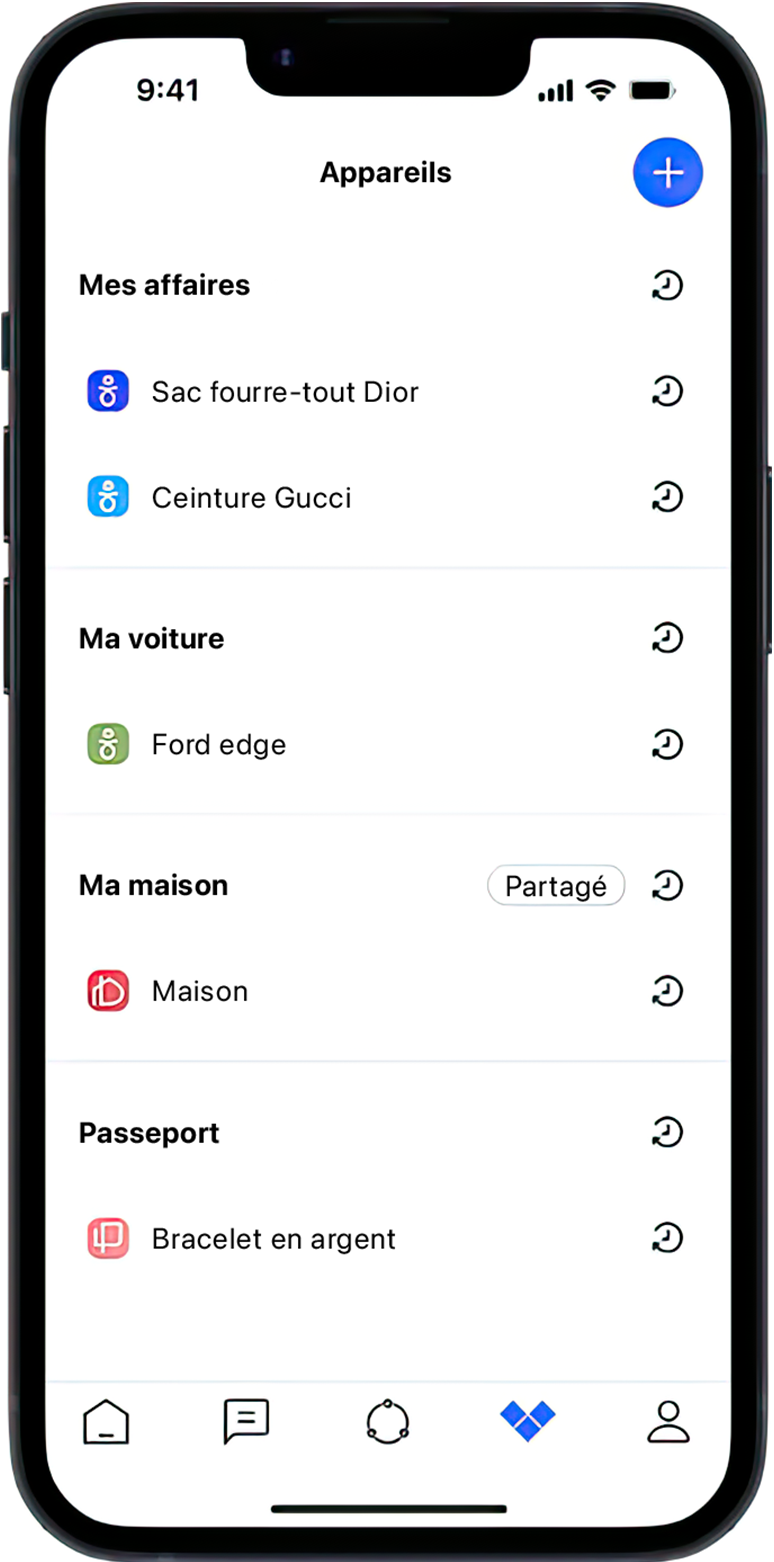
Task: Switch to the profile tab
Action: coord(668,1421)
